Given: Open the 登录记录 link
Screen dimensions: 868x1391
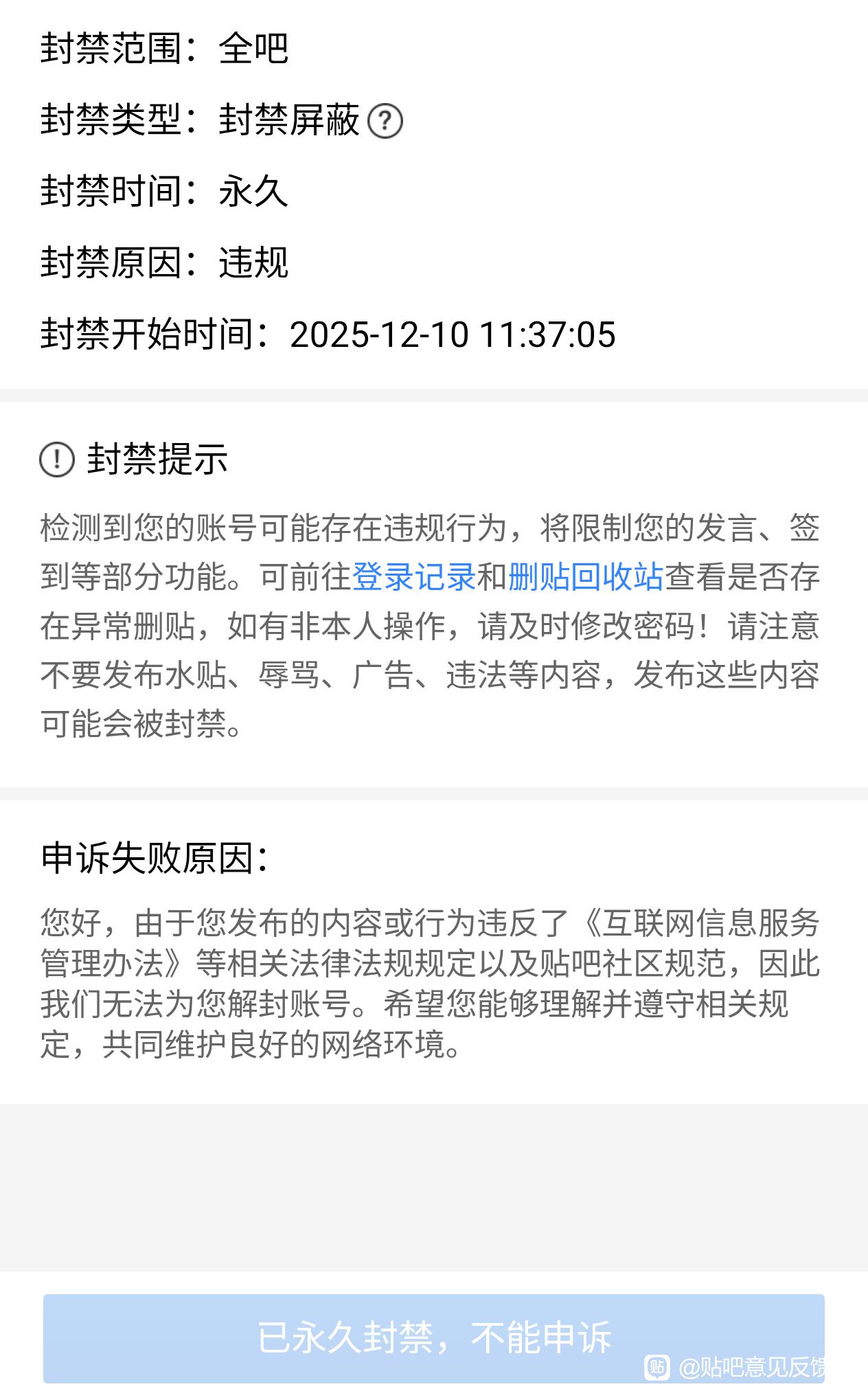Looking at the screenshot, I should pos(413,577).
